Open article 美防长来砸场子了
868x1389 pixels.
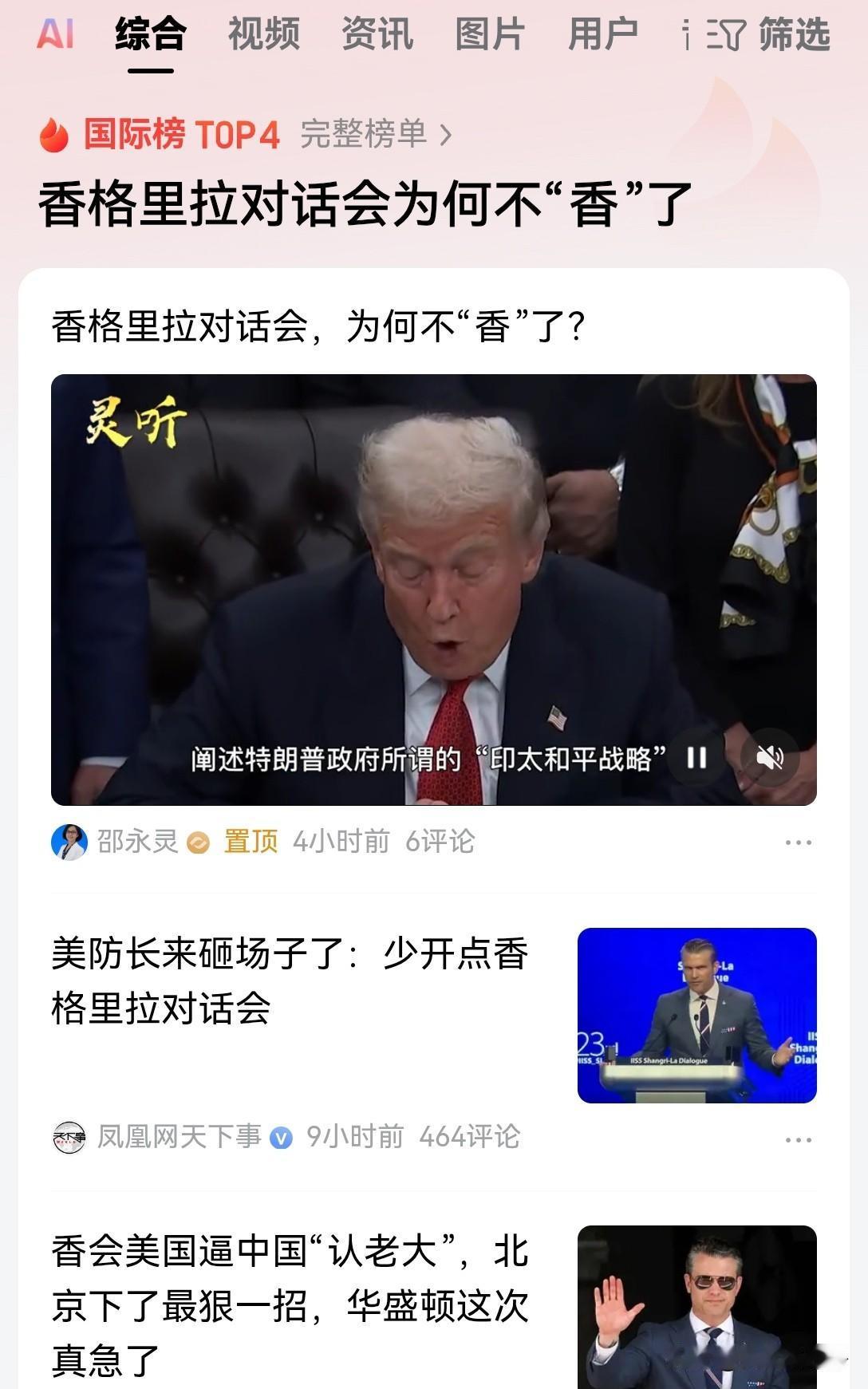coord(289,981)
